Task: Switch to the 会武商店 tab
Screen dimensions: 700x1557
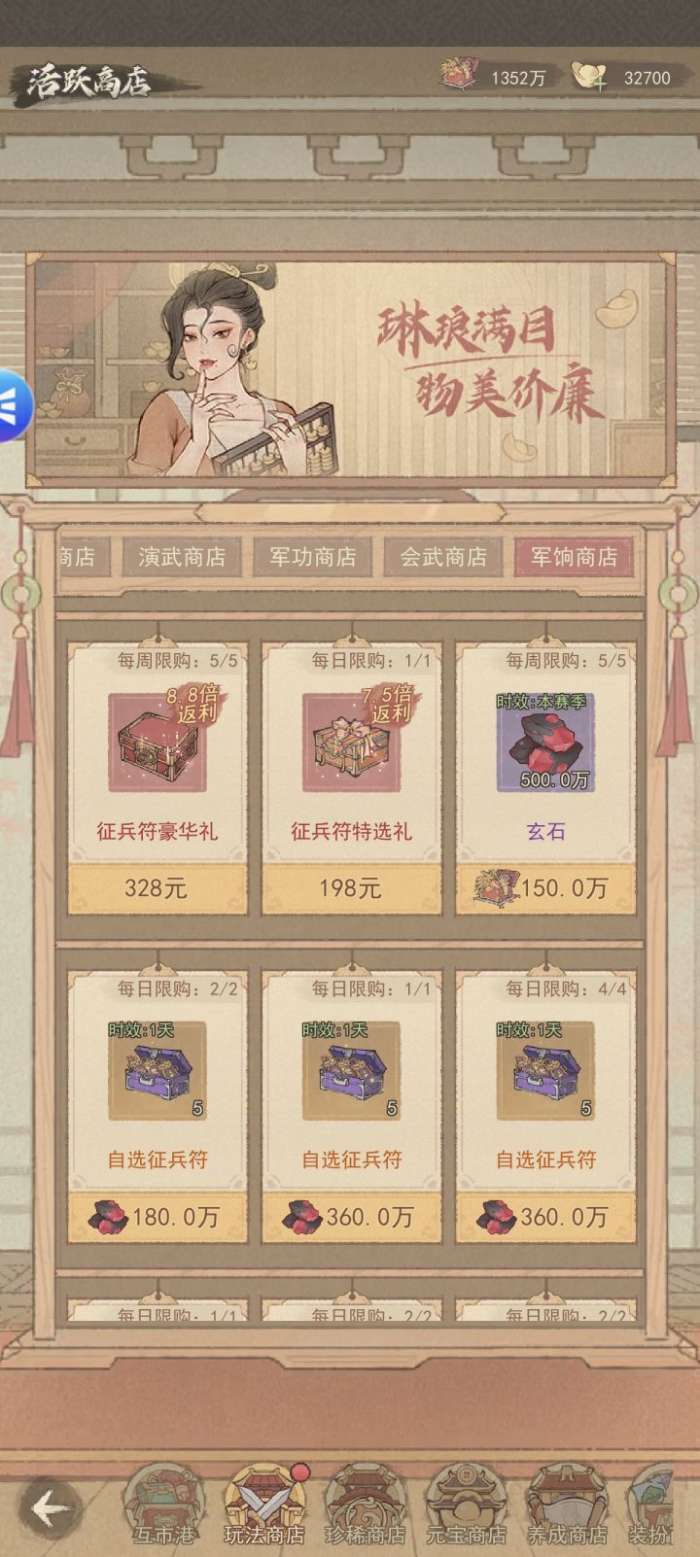Action: [x=443, y=557]
